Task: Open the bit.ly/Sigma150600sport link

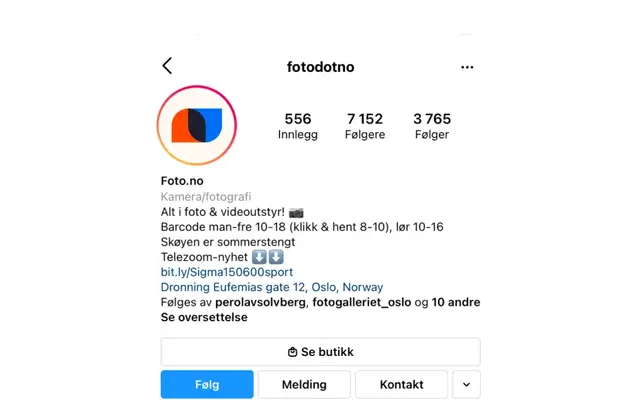Action: pos(226,272)
